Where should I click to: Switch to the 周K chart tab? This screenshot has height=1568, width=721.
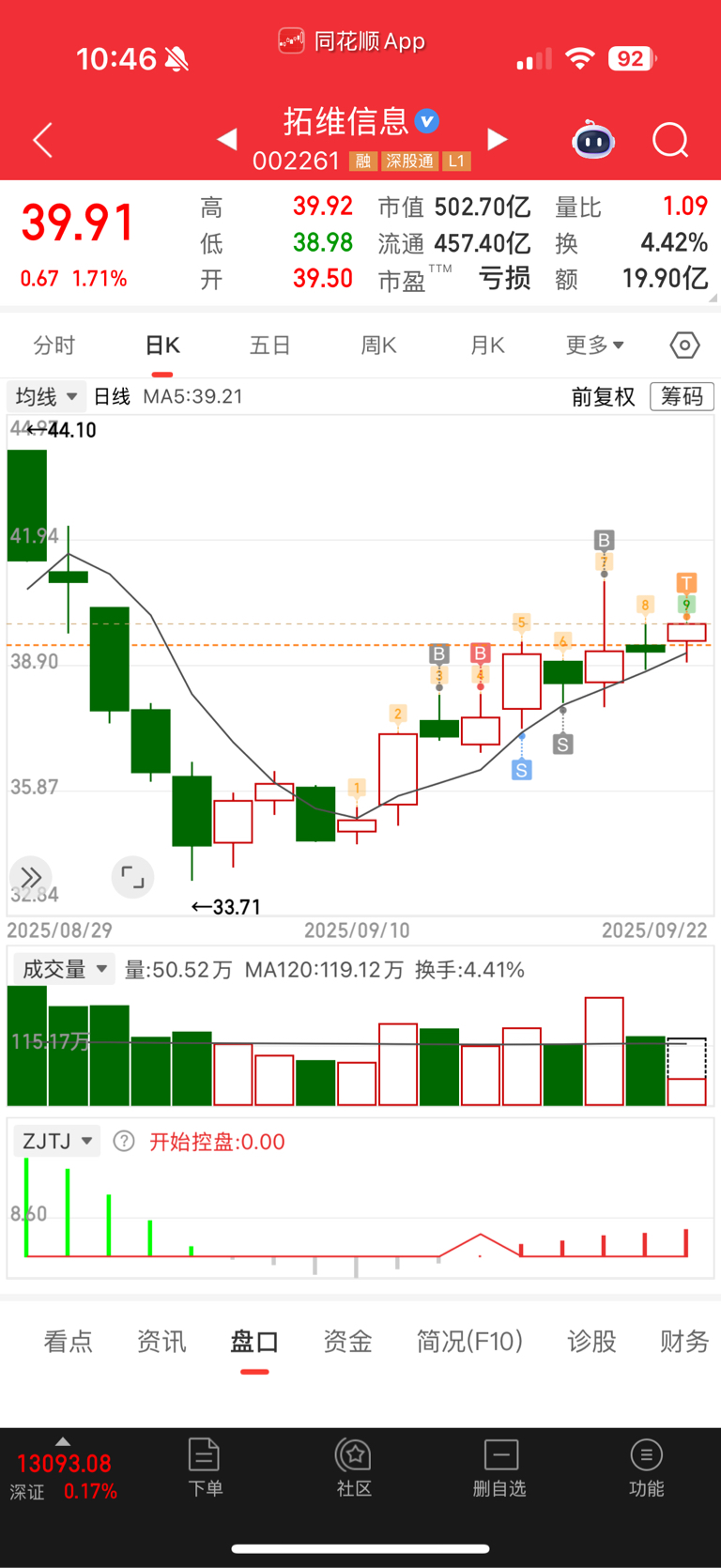point(378,346)
